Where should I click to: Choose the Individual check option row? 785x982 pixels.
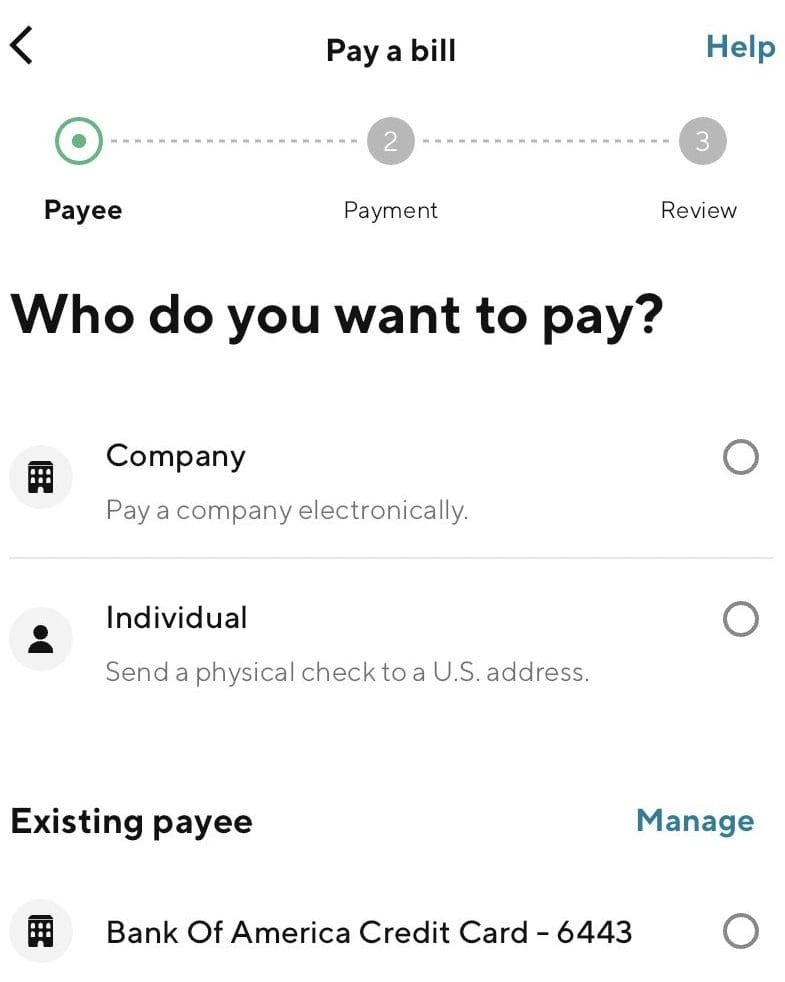tap(300, 640)
